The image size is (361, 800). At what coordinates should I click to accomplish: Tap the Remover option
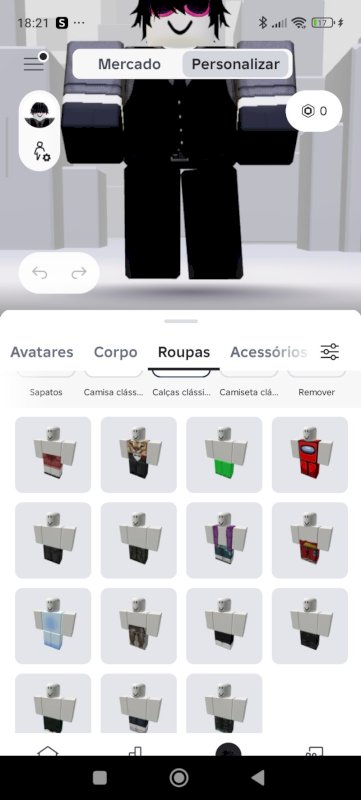(x=317, y=392)
